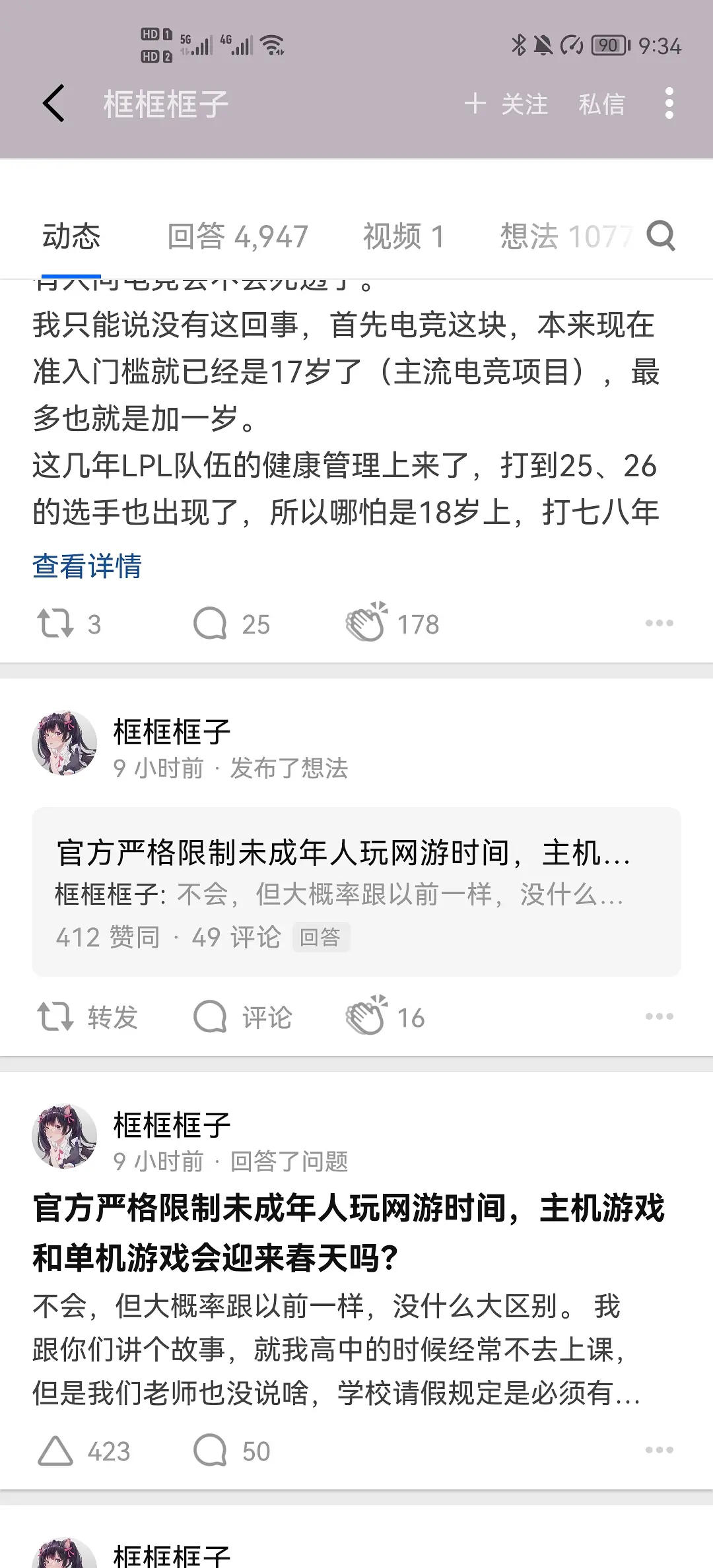Image resolution: width=713 pixels, height=1568 pixels.
Task: Open more options beside the 50 comments
Action: coord(659,1451)
